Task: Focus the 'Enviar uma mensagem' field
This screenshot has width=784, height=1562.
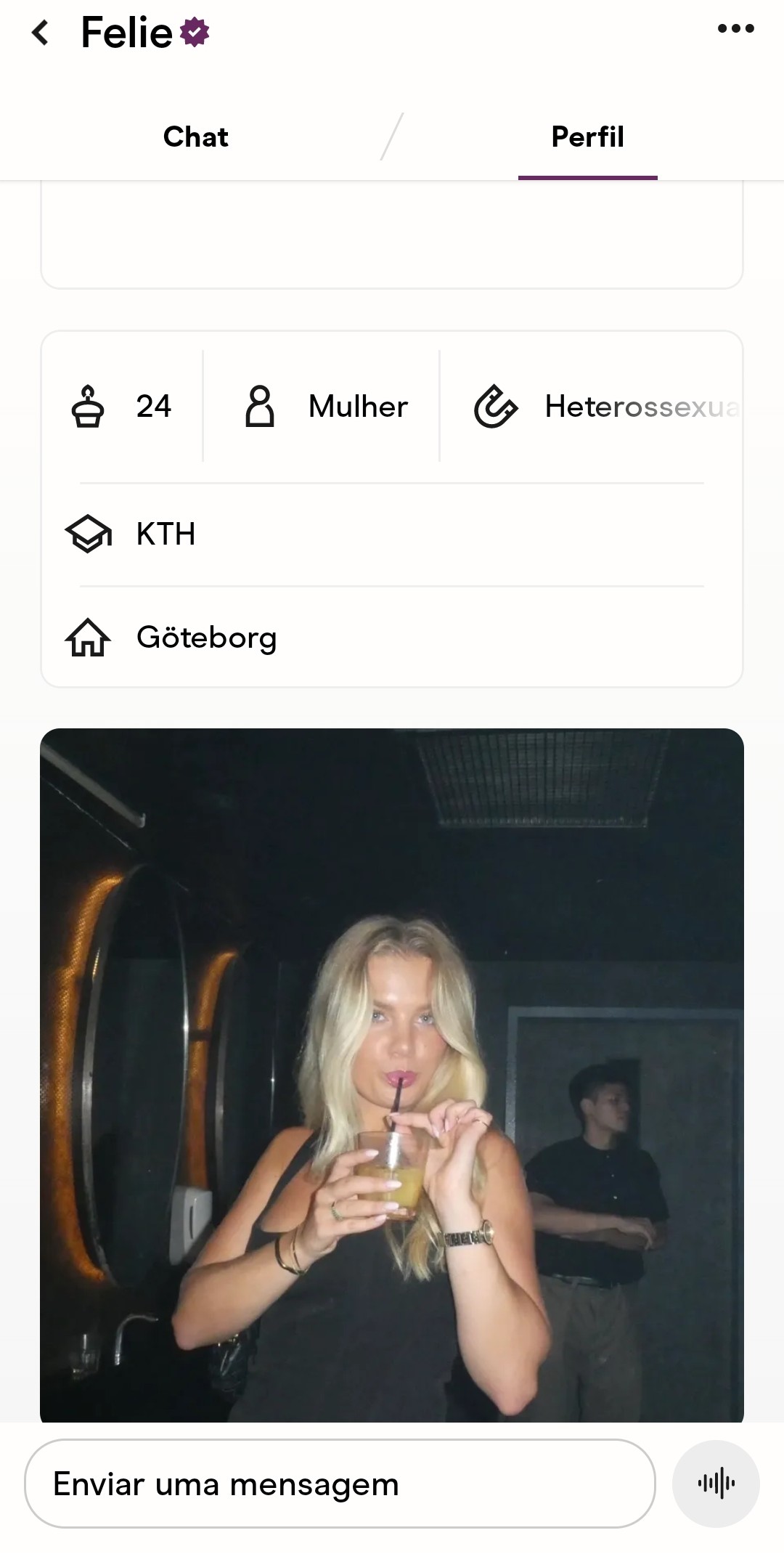Action: click(340, 1484)
